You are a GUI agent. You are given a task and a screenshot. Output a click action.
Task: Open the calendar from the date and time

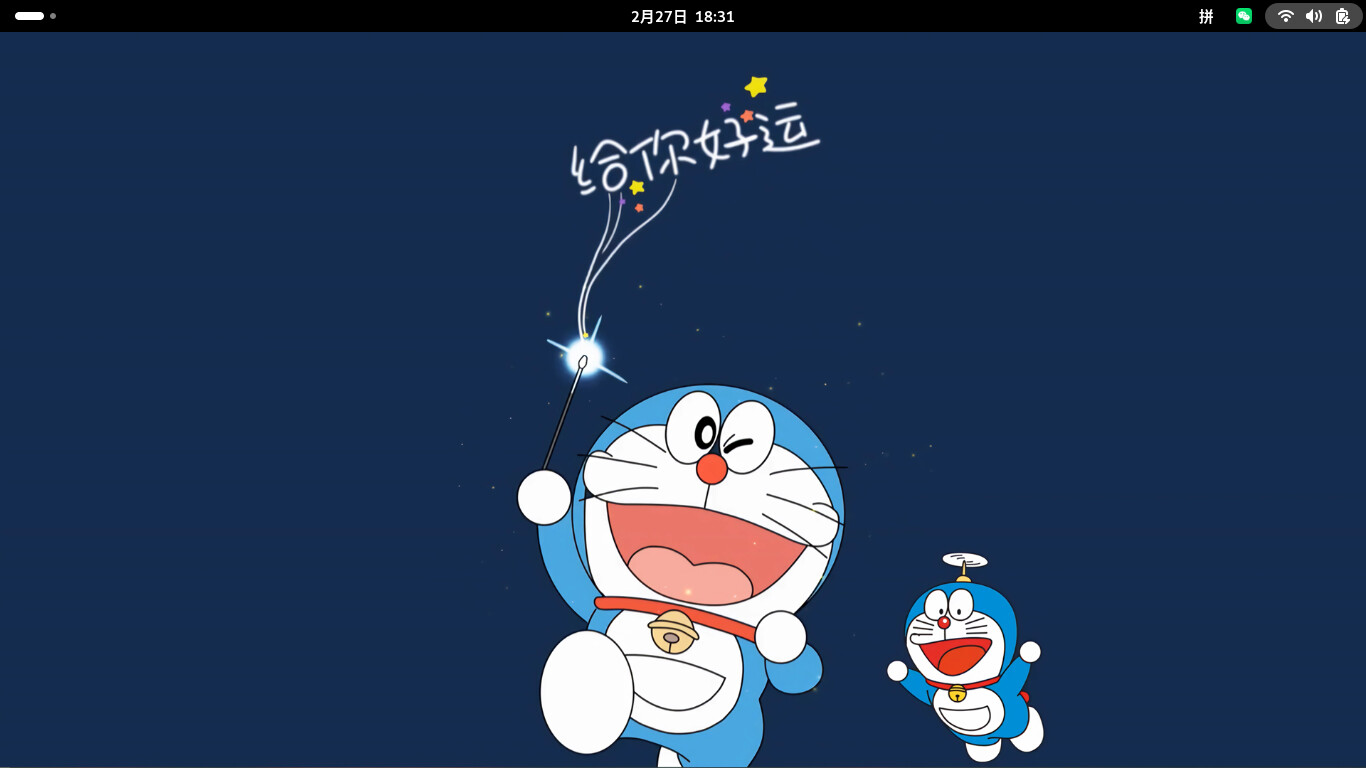point(682,16)
